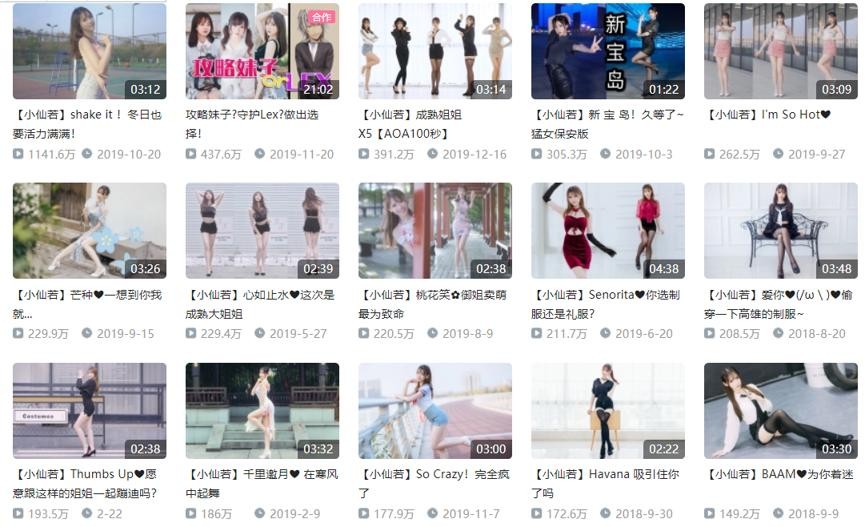Play the '芒种' video
The image size is (865, 527).
point(89,230)
